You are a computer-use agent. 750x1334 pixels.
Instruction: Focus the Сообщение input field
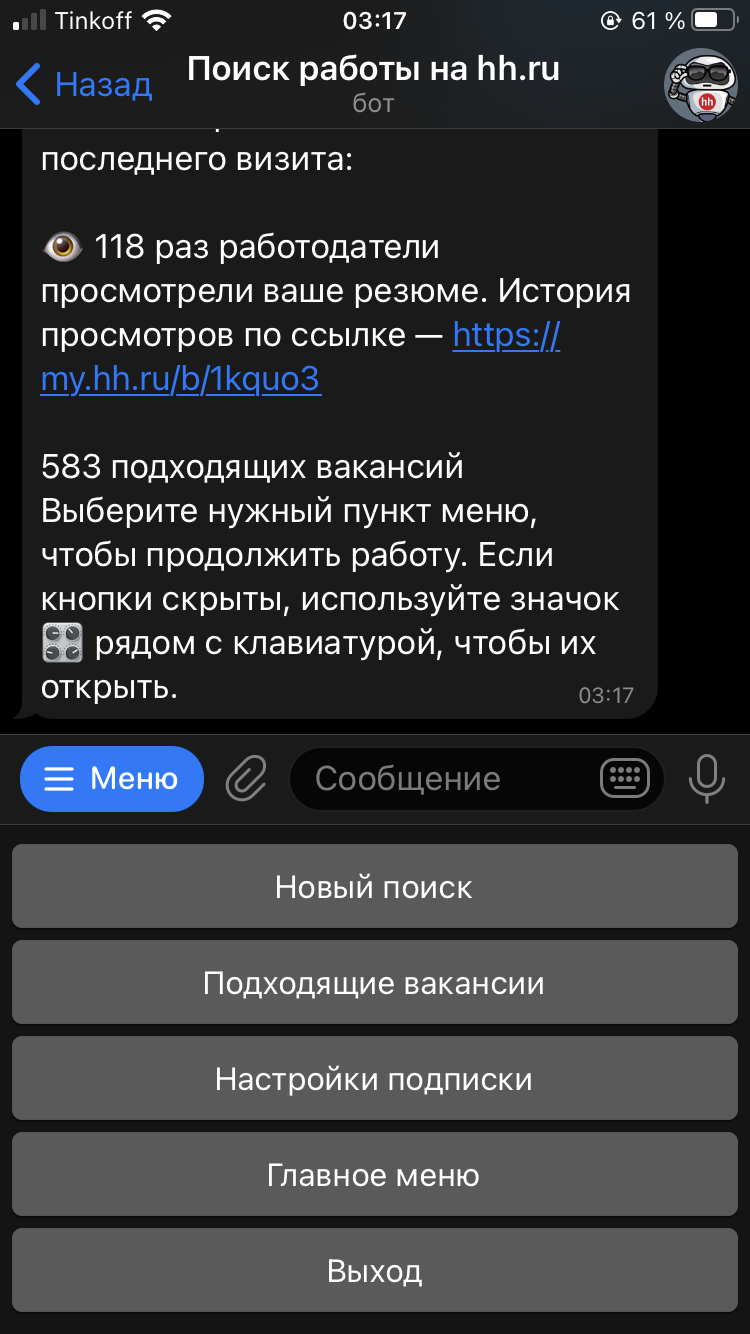(x=442, y=778)
